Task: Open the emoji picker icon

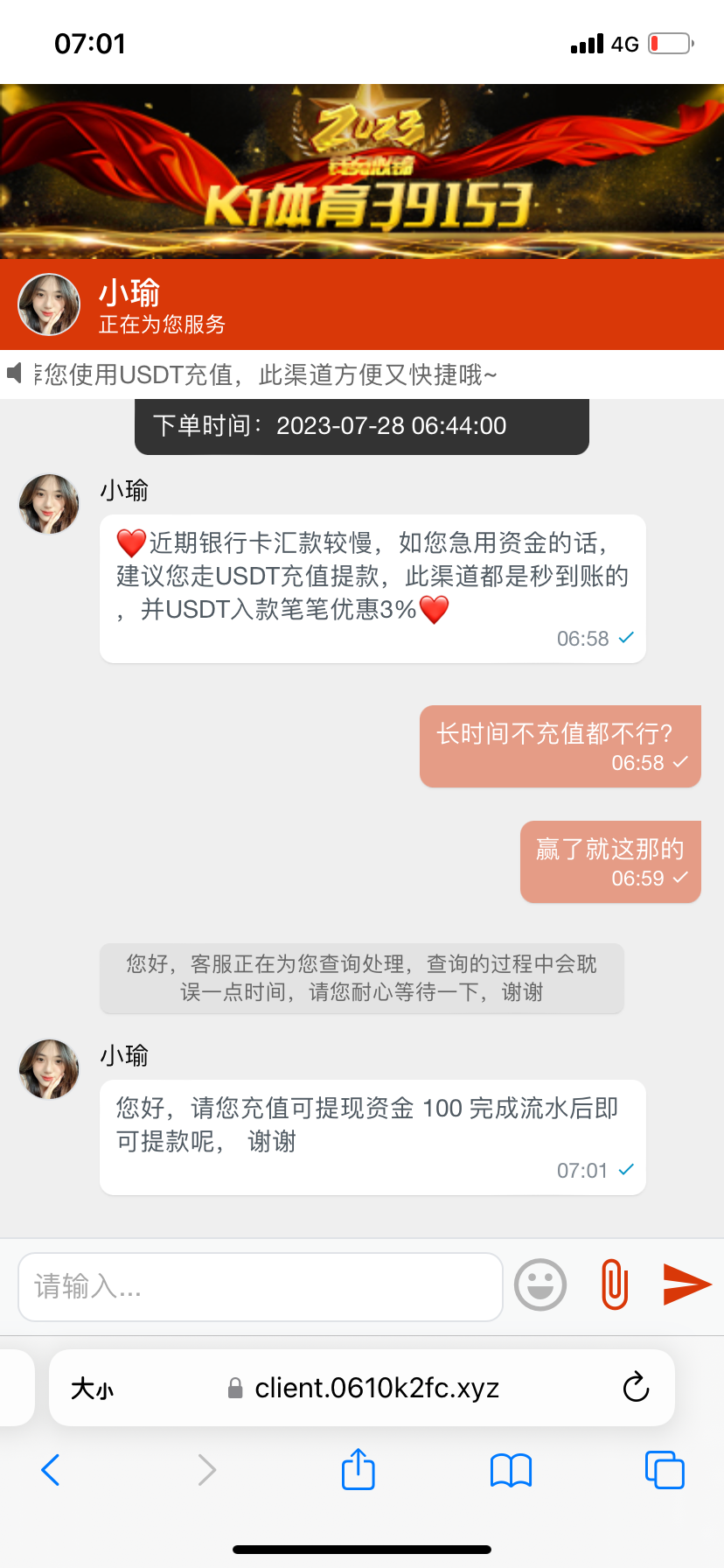Action: [x=540, y=1284]
